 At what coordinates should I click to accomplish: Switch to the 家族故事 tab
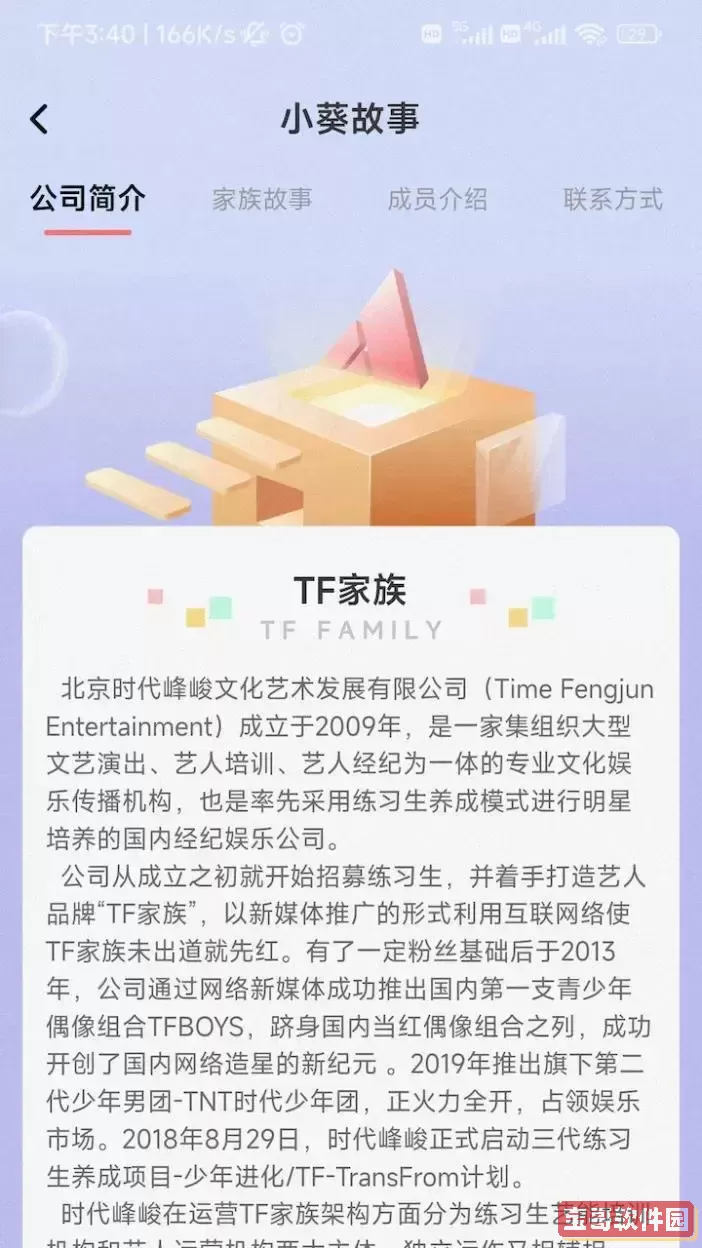tap(262, 198)
